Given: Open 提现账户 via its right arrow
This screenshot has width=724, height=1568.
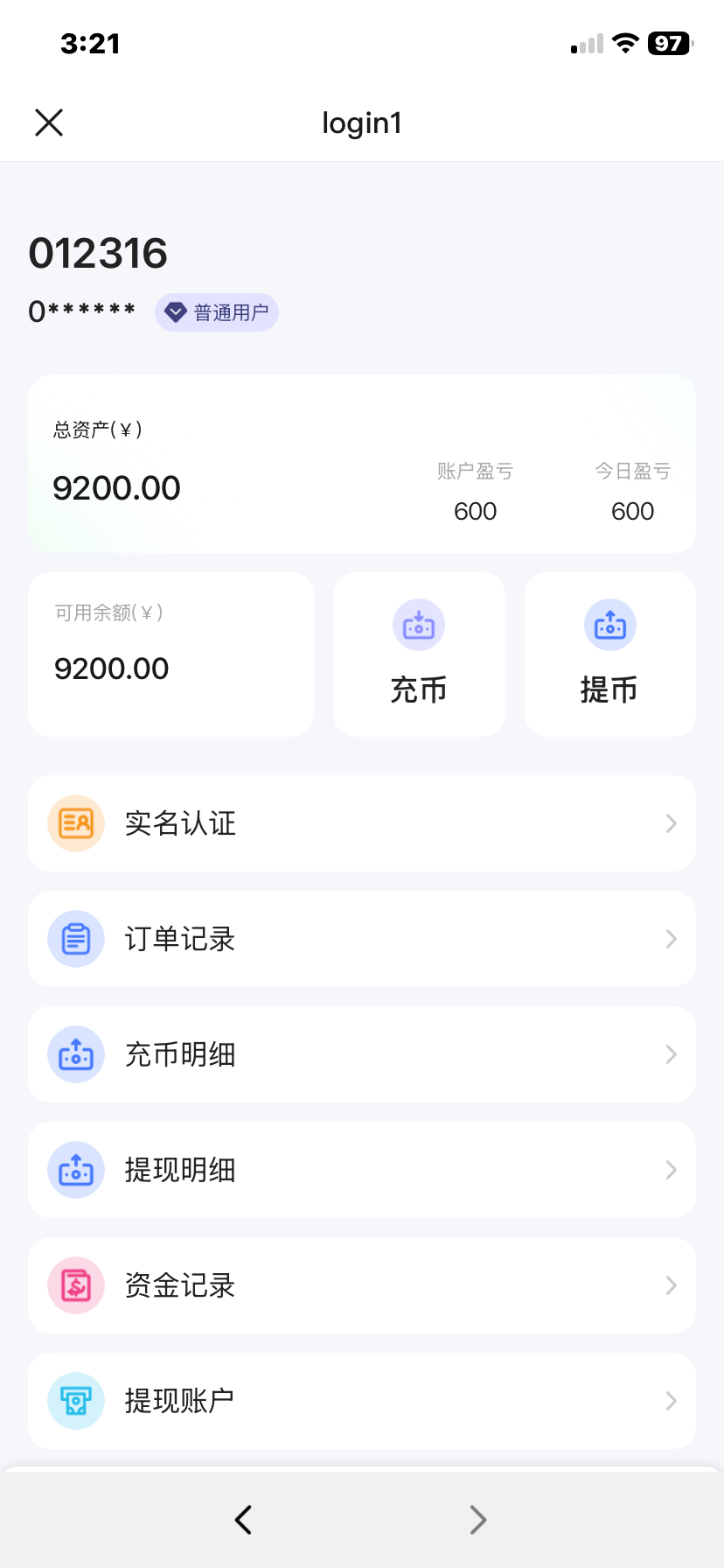Looking at the screenshot, I should coord(670,1401).
